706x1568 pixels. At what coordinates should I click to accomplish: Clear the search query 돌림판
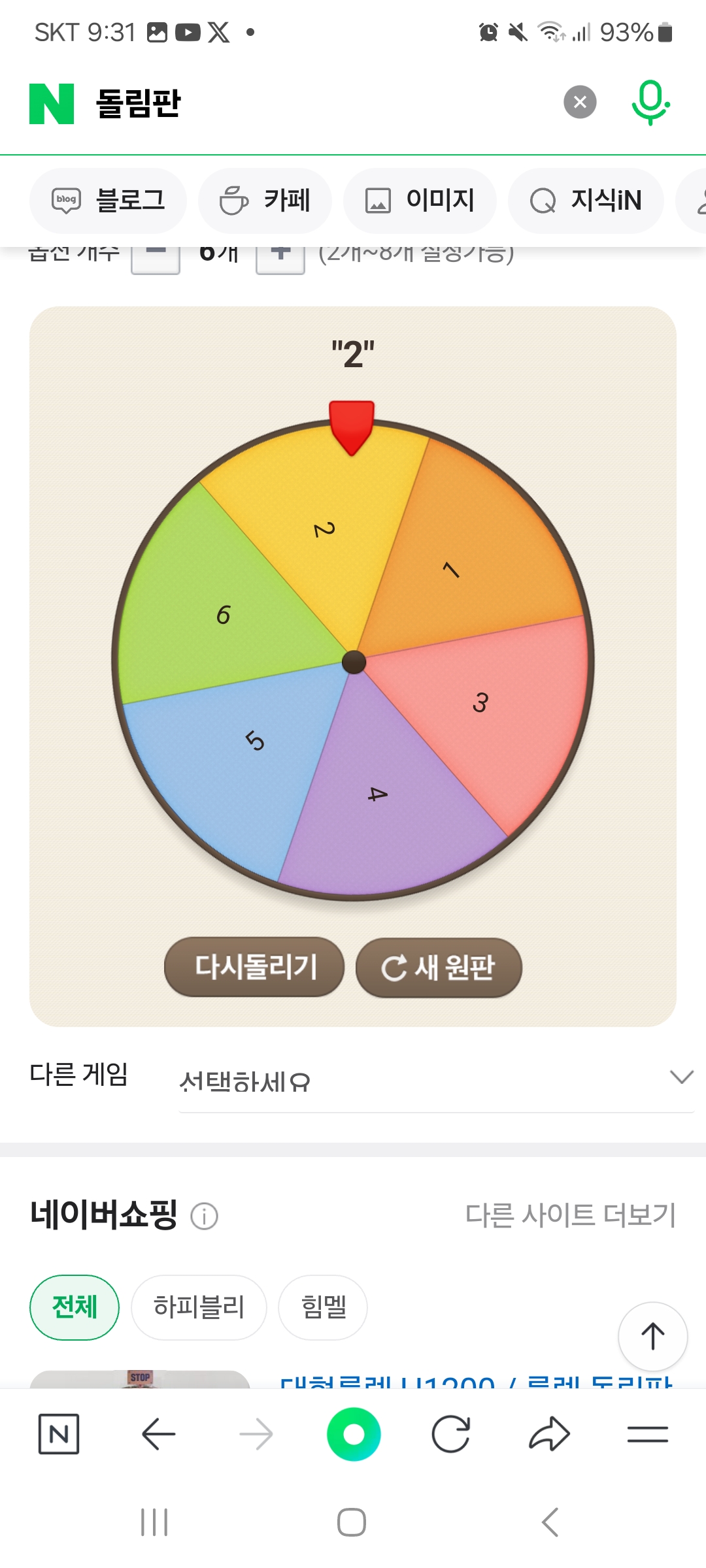(580, 102)
